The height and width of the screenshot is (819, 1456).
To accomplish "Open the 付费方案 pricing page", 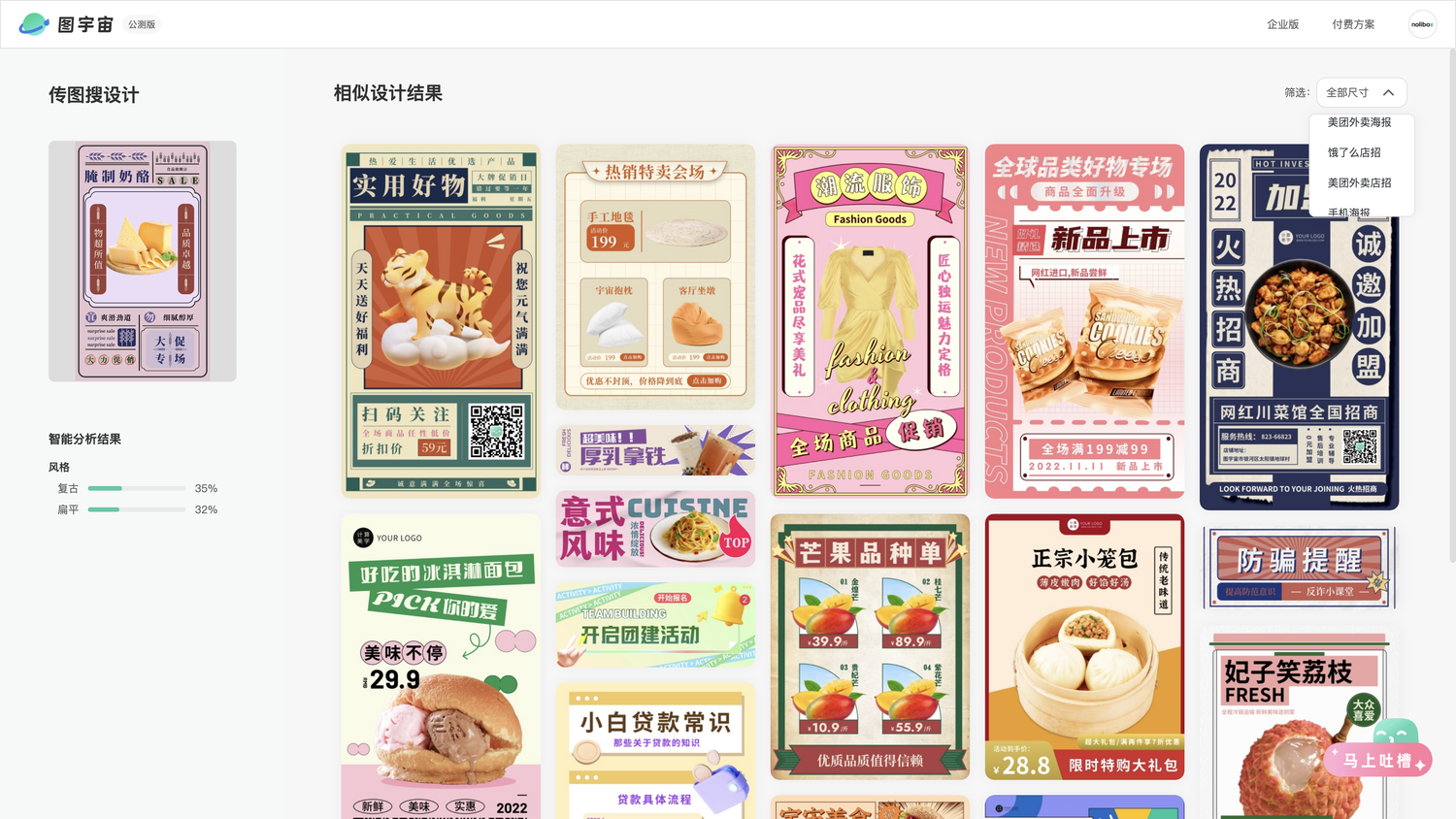I will pos(1353,24).
